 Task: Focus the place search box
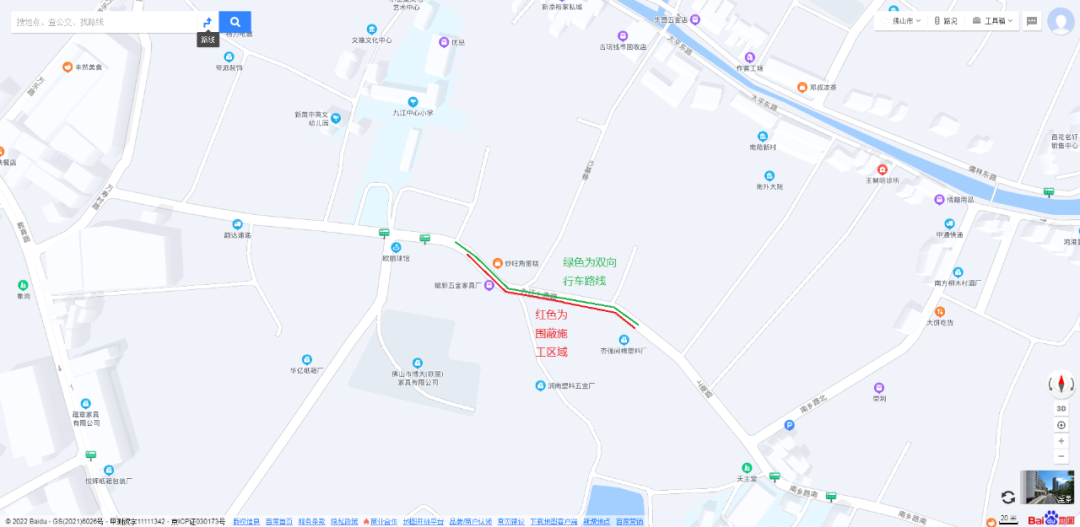pos(103,22)
